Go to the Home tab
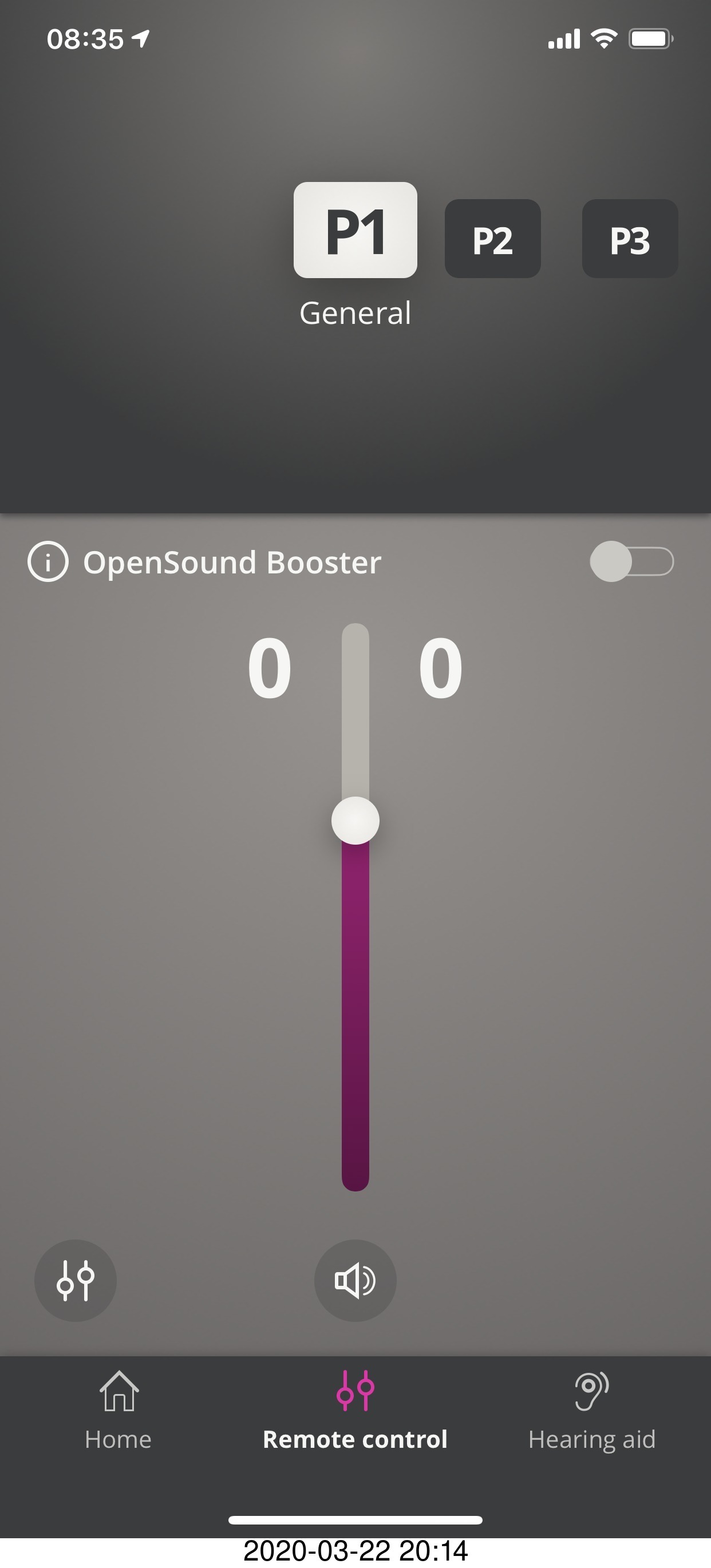This screenshot has height=1568, width=711. (118, 1412)
